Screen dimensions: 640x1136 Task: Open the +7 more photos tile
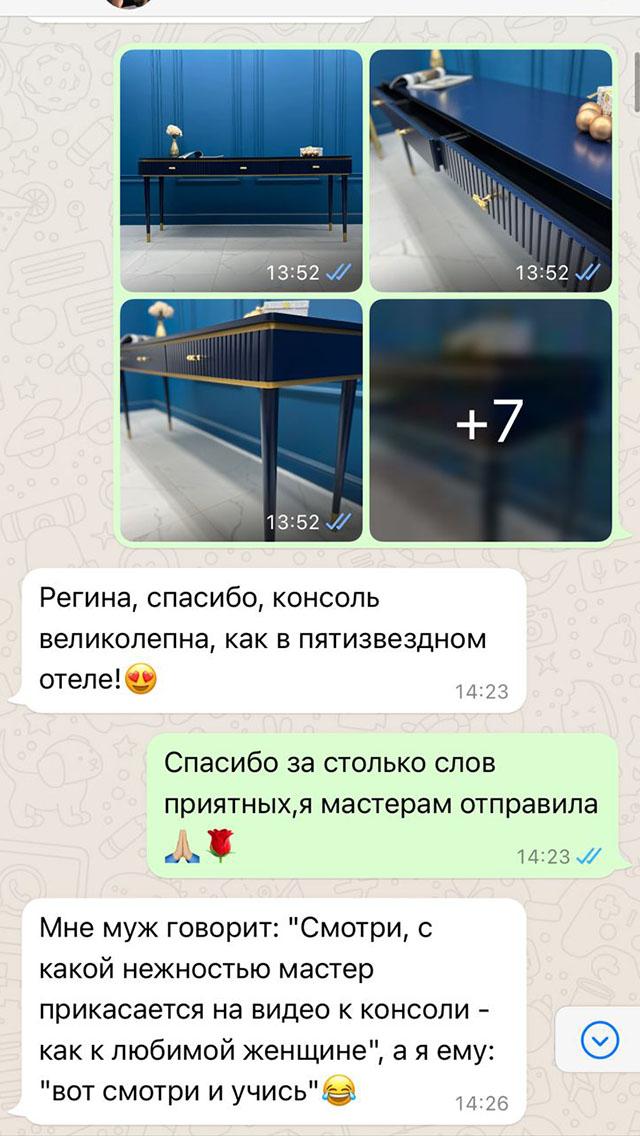490,420
